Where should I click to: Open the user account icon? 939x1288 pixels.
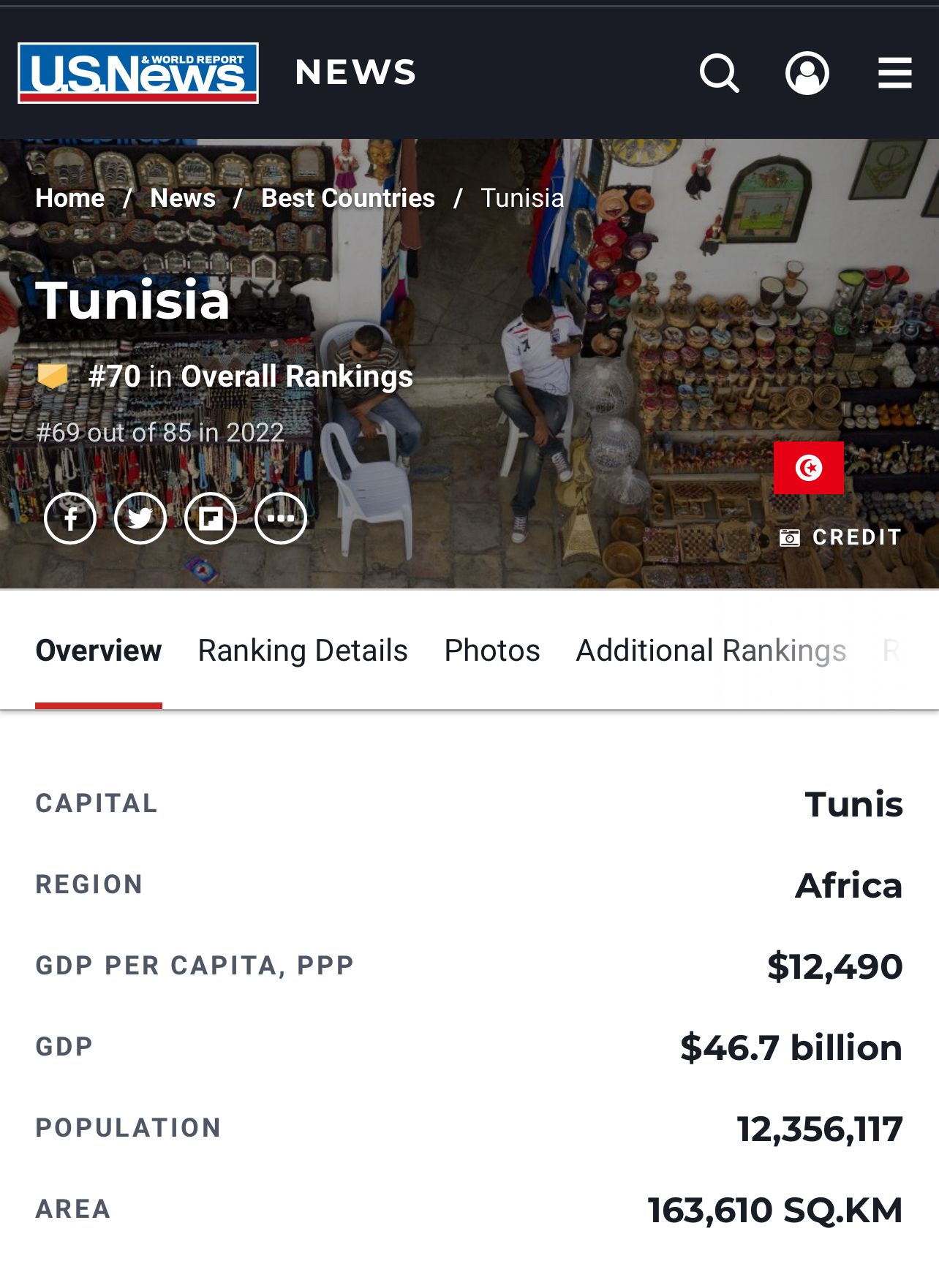coord(807,73)
